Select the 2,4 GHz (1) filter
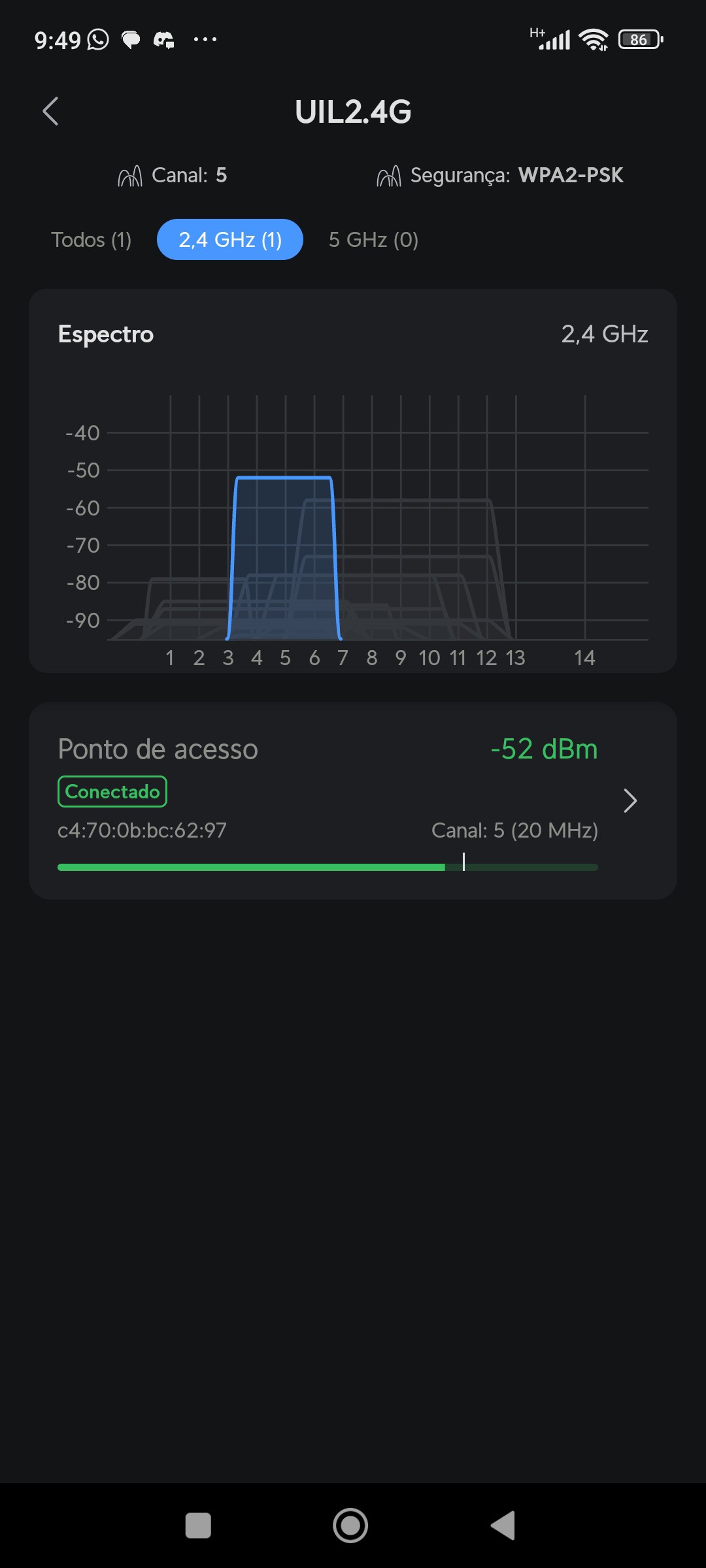The height and width of the screenshot is (1568, 706). pyautogui.click(x=230, y=240)
